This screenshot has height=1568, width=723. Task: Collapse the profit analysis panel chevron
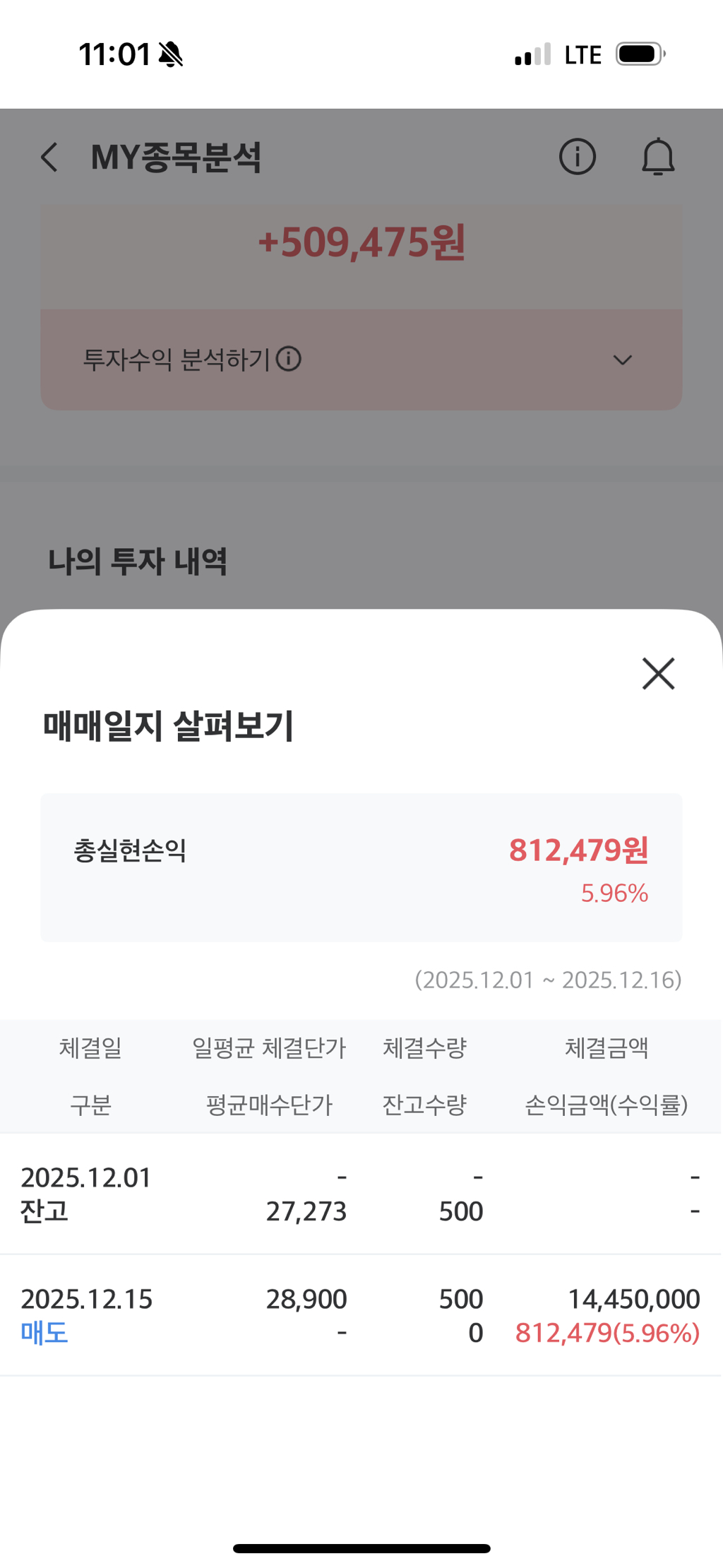622,360
